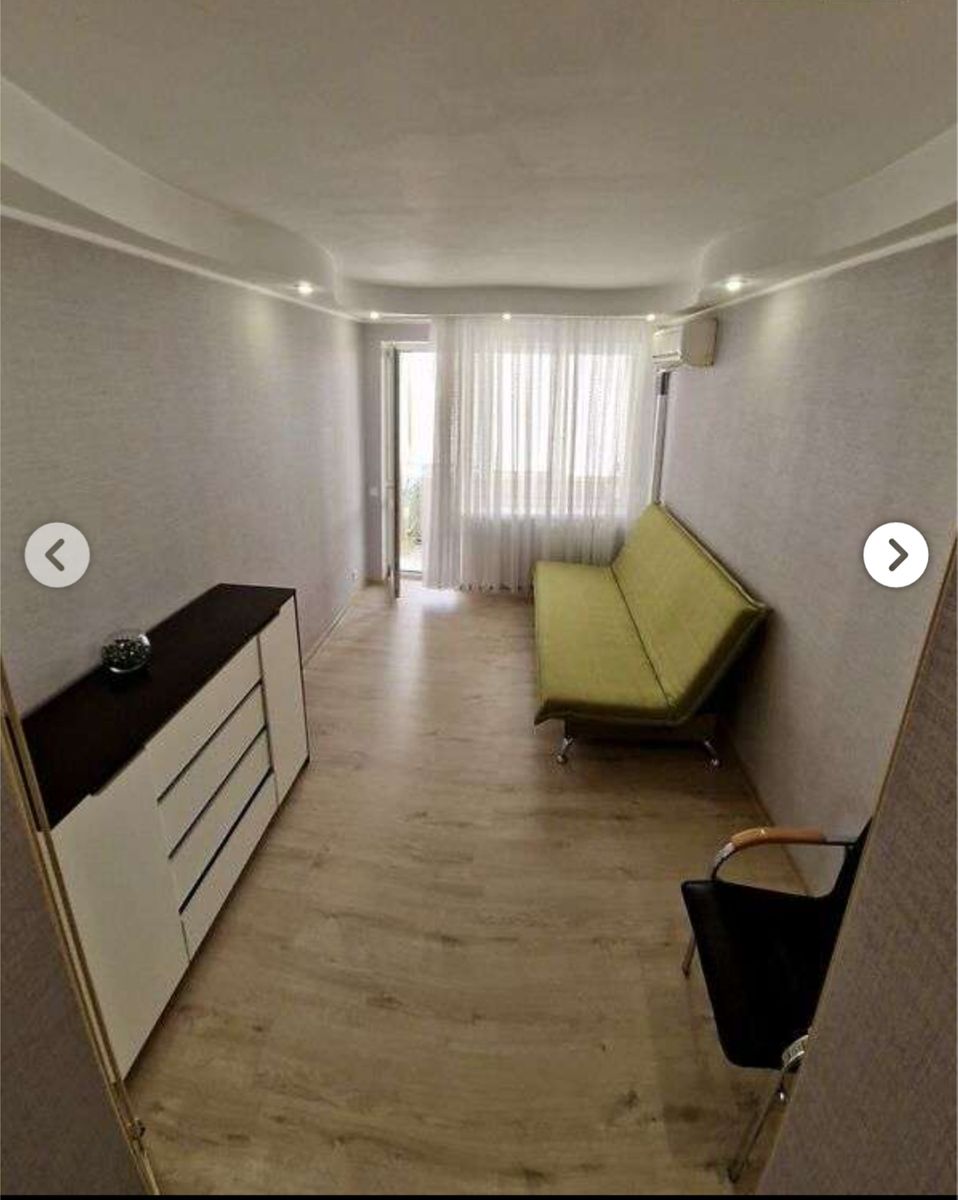Go to the previous photo
This screenshot has width=958, height=1200.
(57, 555)
